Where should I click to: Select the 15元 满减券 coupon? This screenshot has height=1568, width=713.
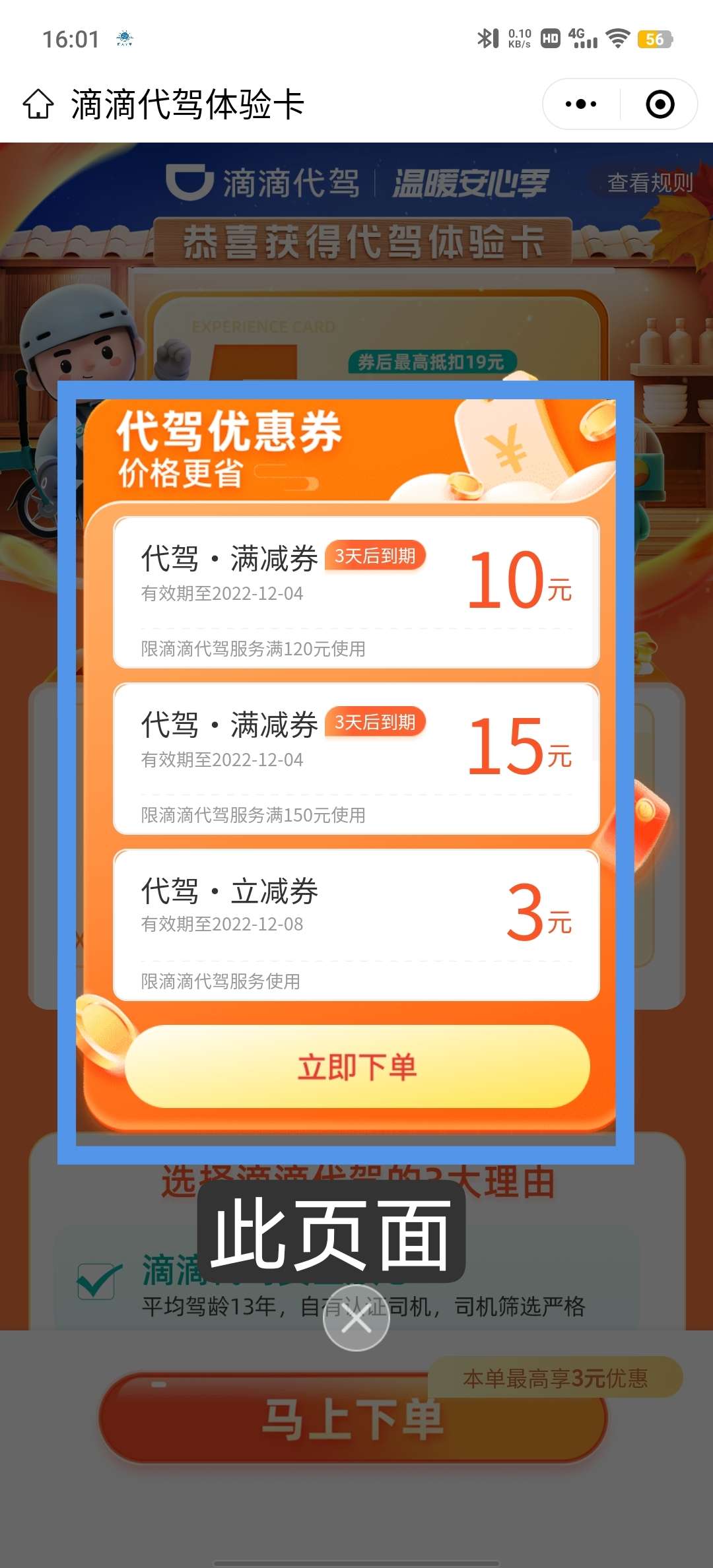[356, 758]
